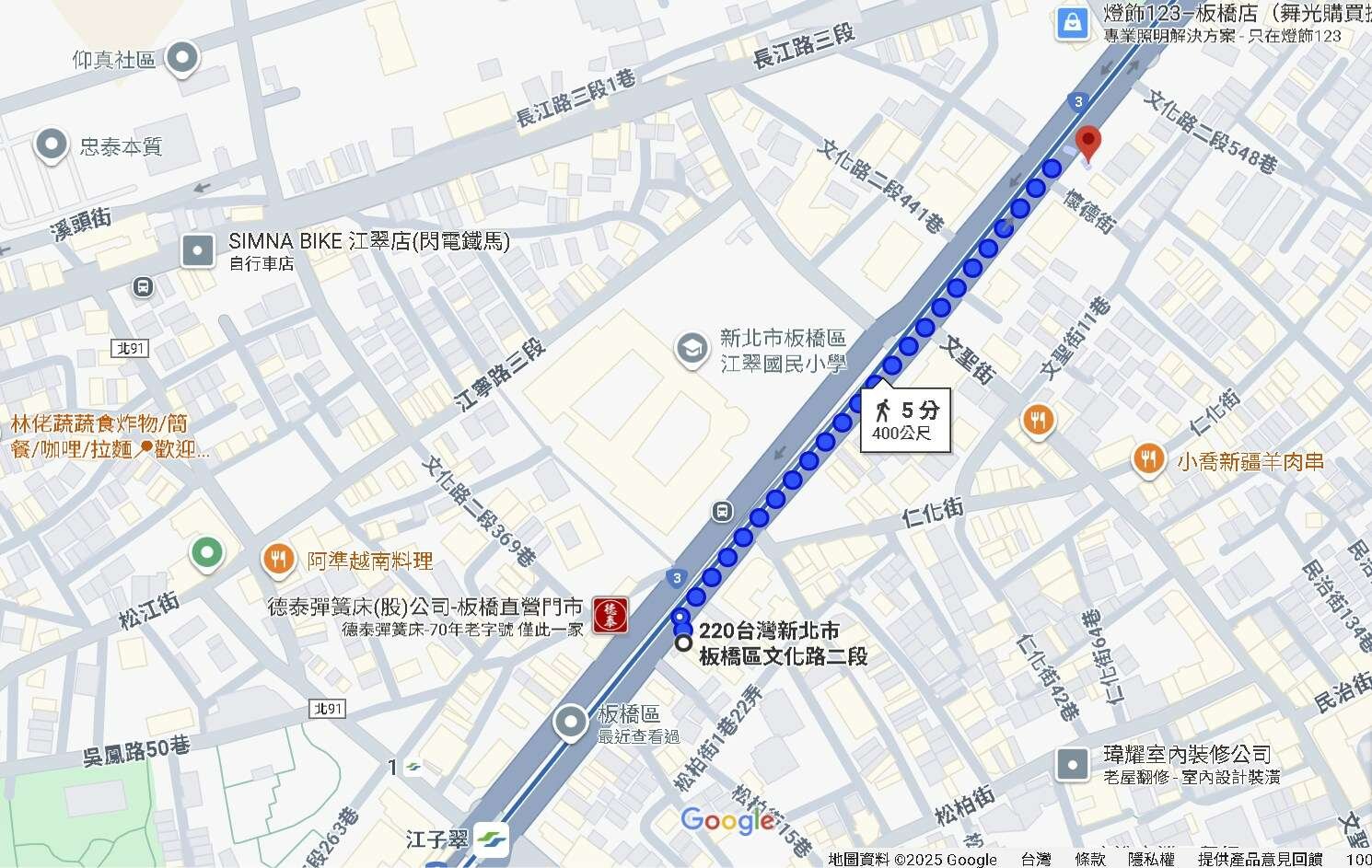Open the 條款 terms link

click(x=1089, y=859)
